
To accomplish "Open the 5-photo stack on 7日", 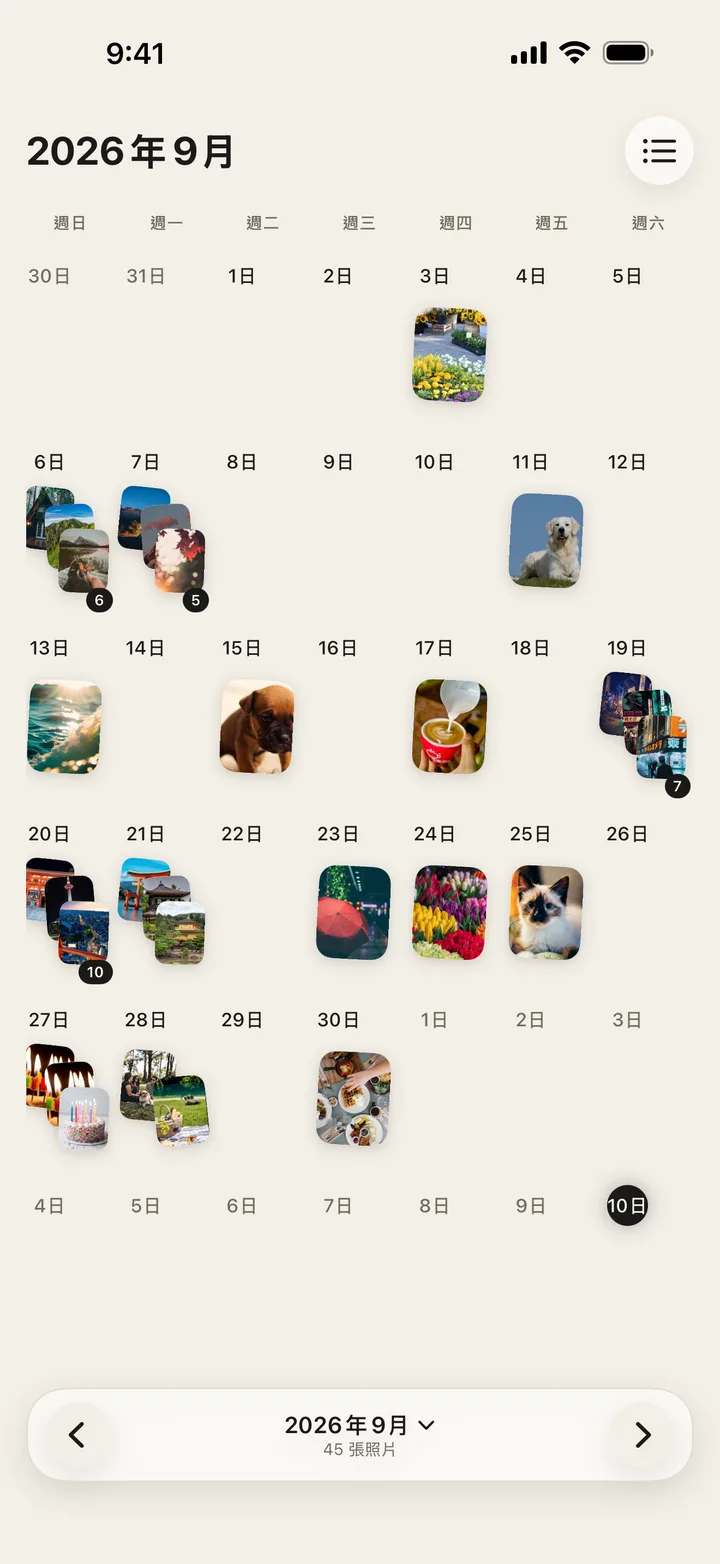I will (x=163, y=546).
